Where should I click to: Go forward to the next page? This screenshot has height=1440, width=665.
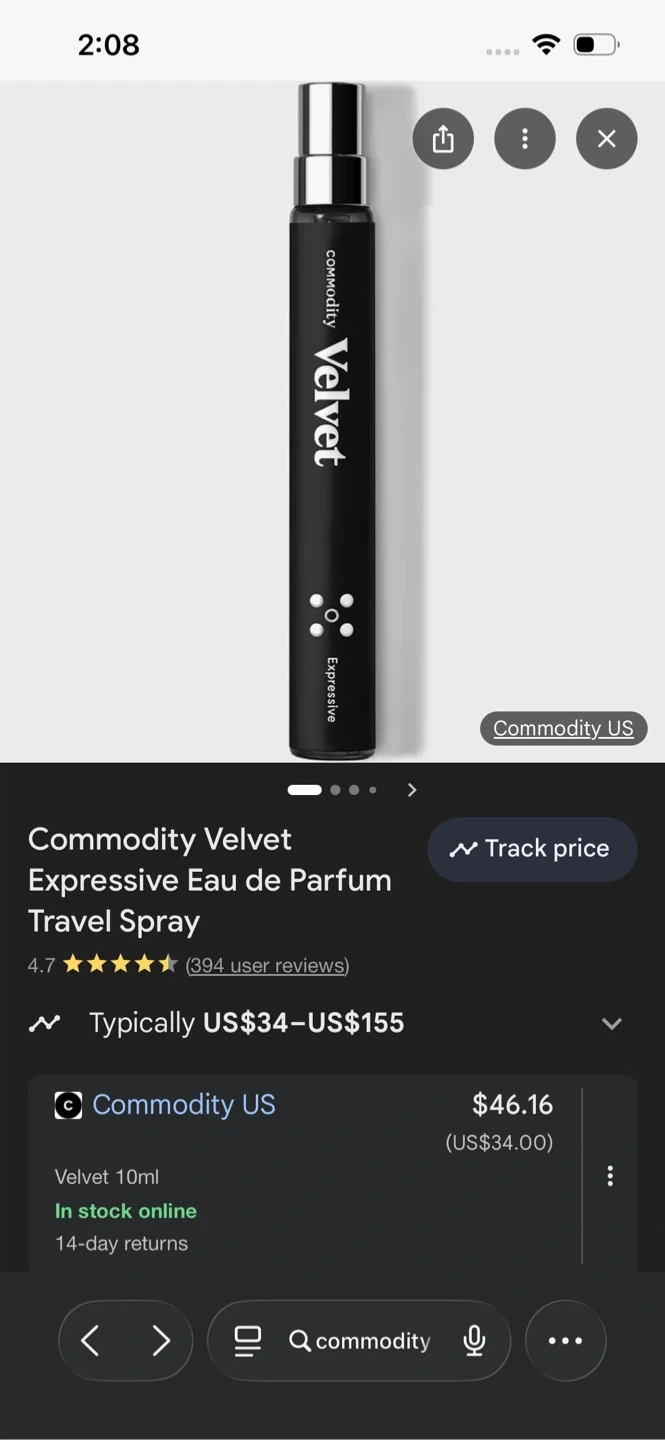(x=161, y=1341)
